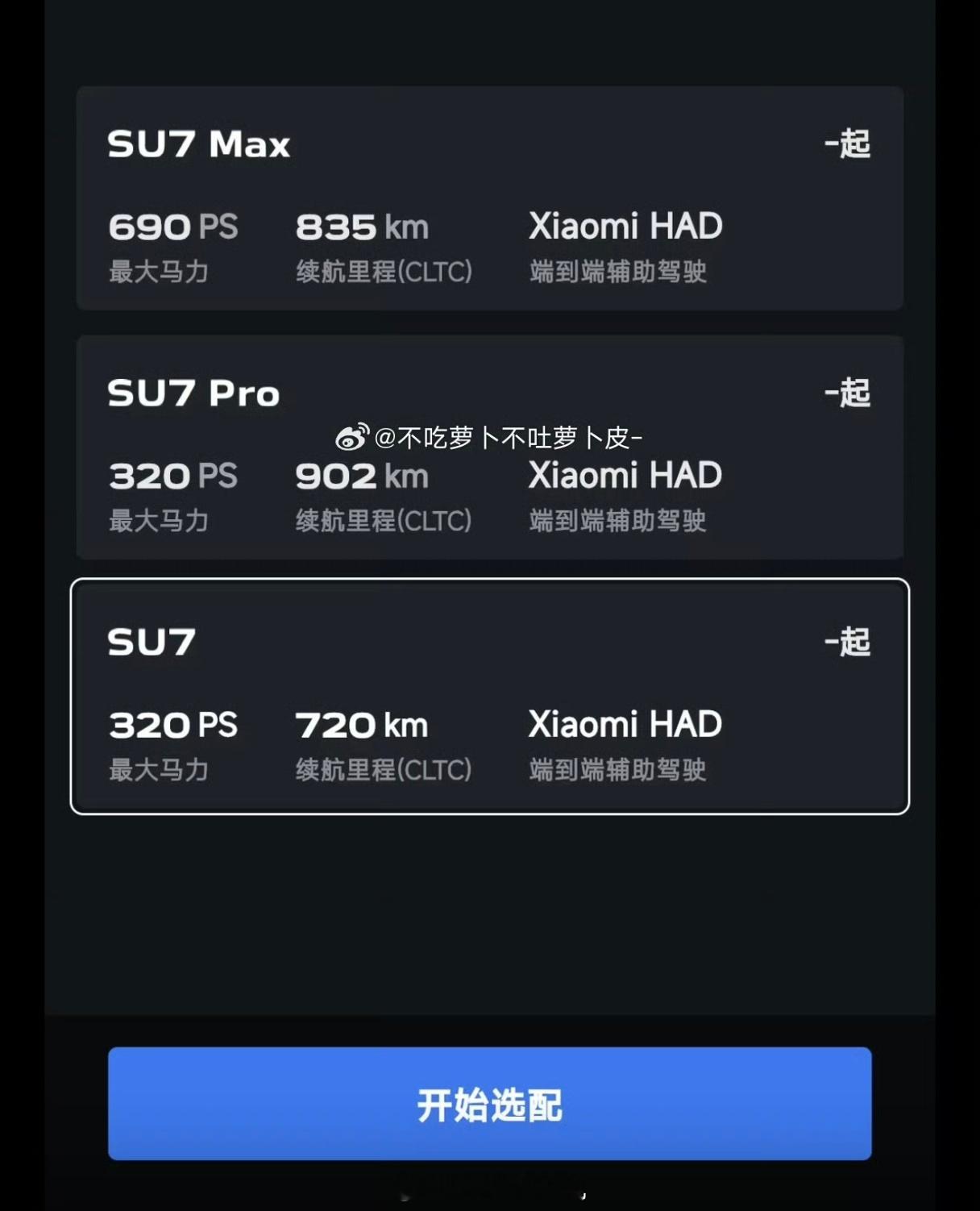
Task: Click the 902 km range spec on SU7 Pro
Action: (361, 476)
